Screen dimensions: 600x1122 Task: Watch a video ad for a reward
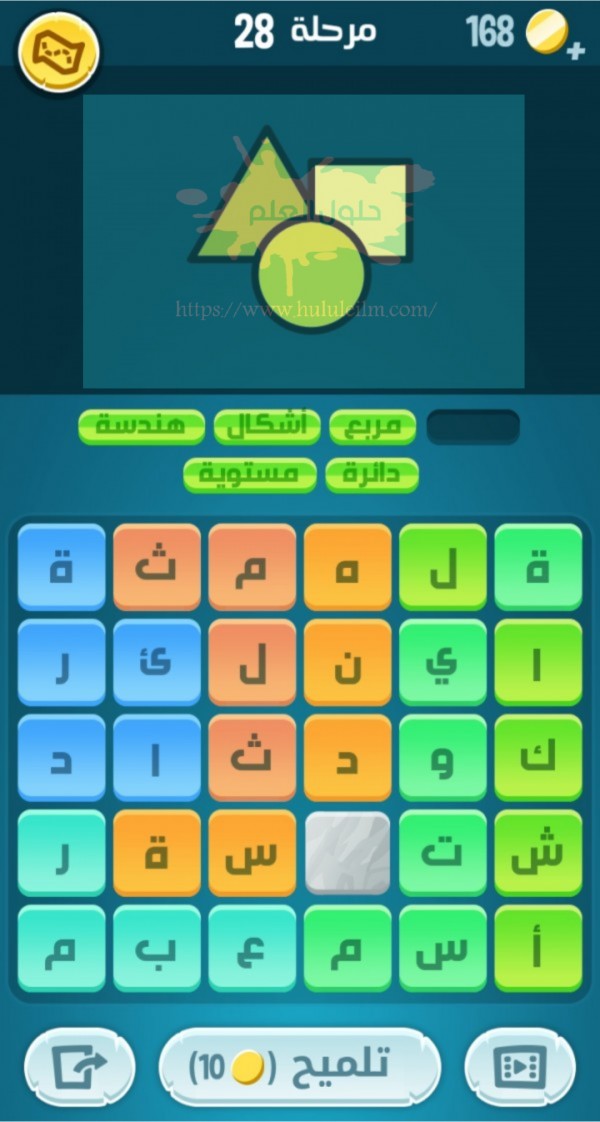click(x=521, y=1069)
